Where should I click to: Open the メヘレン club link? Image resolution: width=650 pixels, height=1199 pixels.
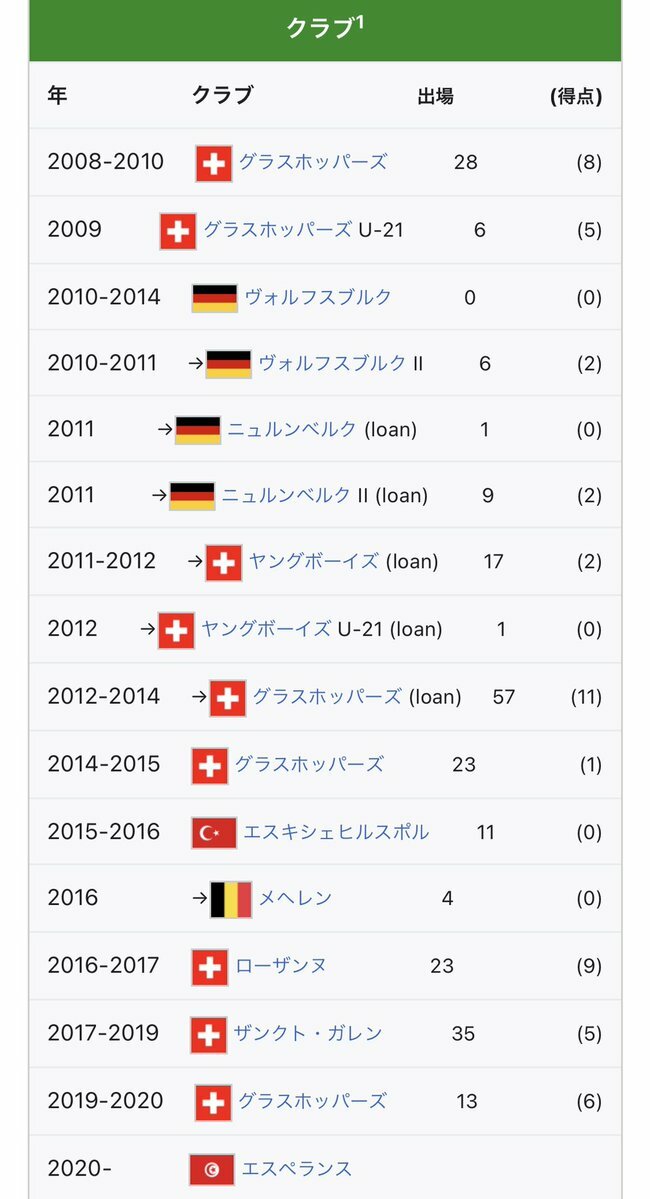coord(295,898)
